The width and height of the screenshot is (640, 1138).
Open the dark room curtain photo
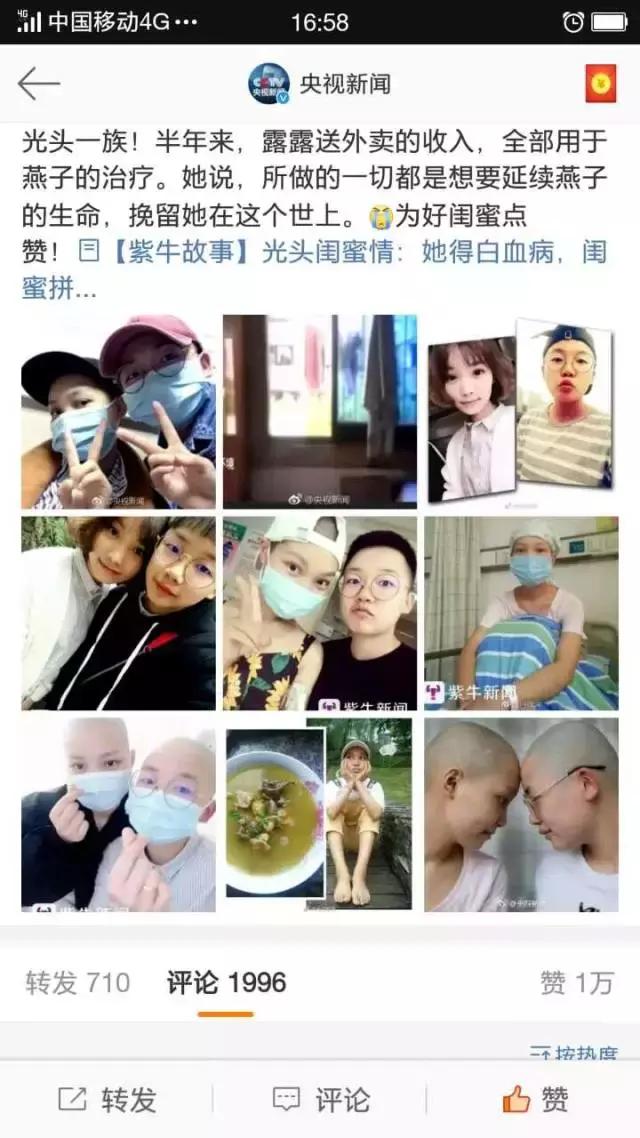319,411
